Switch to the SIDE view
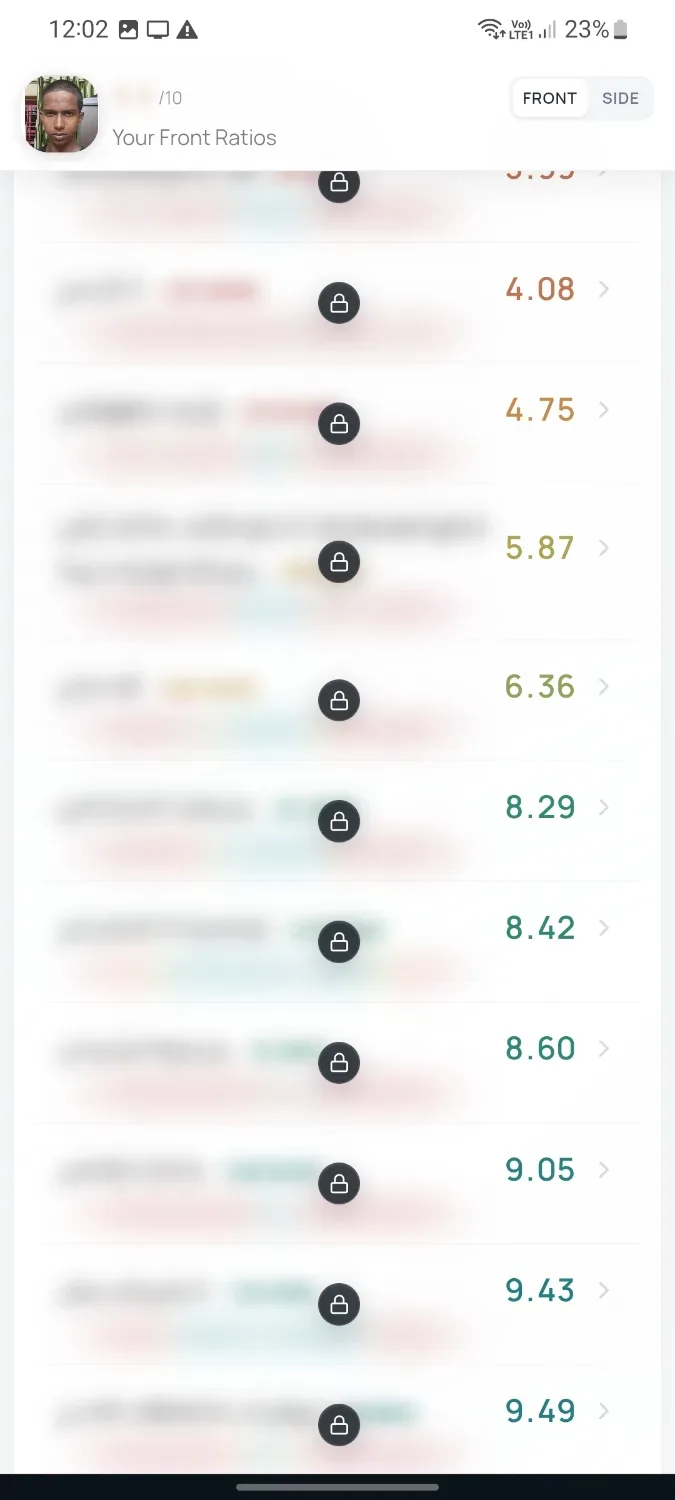Viewport: 675px width, 1500px height. point(620,98)
